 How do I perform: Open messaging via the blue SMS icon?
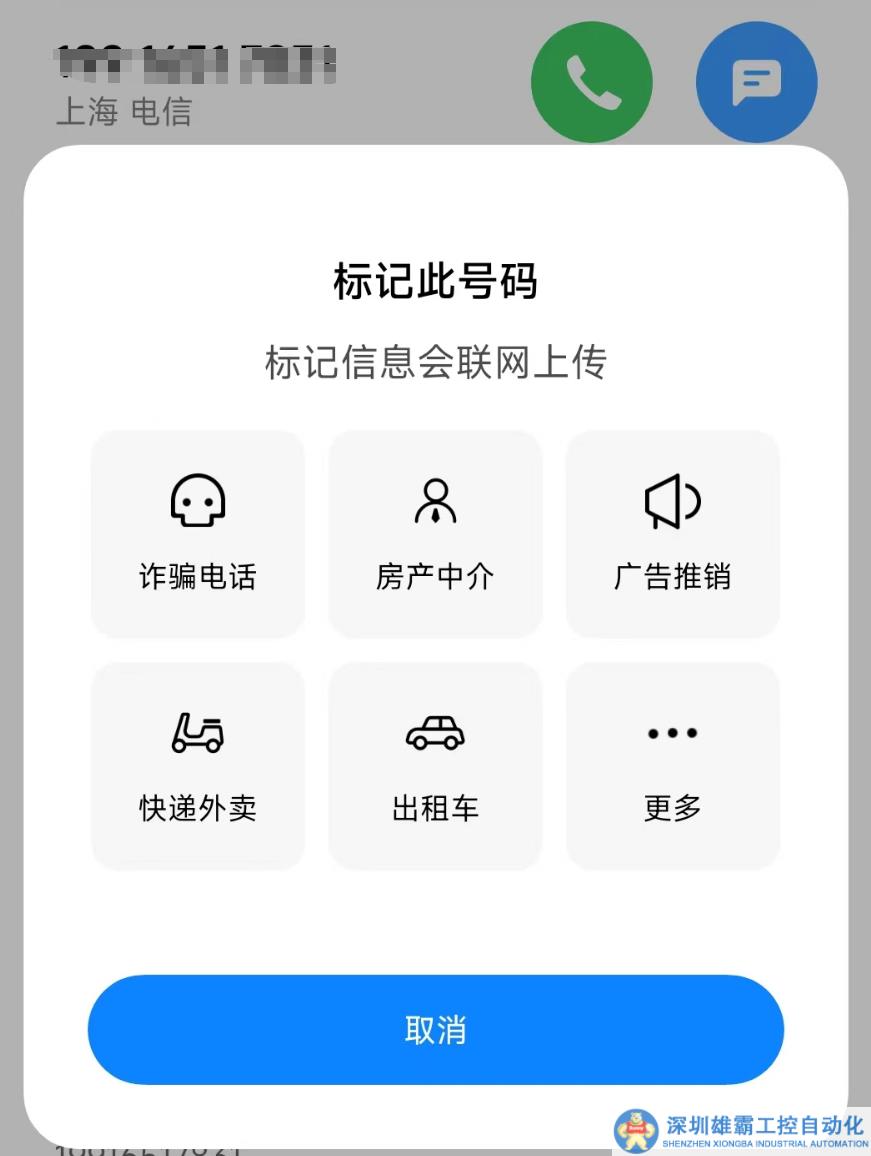click(757, 81)
